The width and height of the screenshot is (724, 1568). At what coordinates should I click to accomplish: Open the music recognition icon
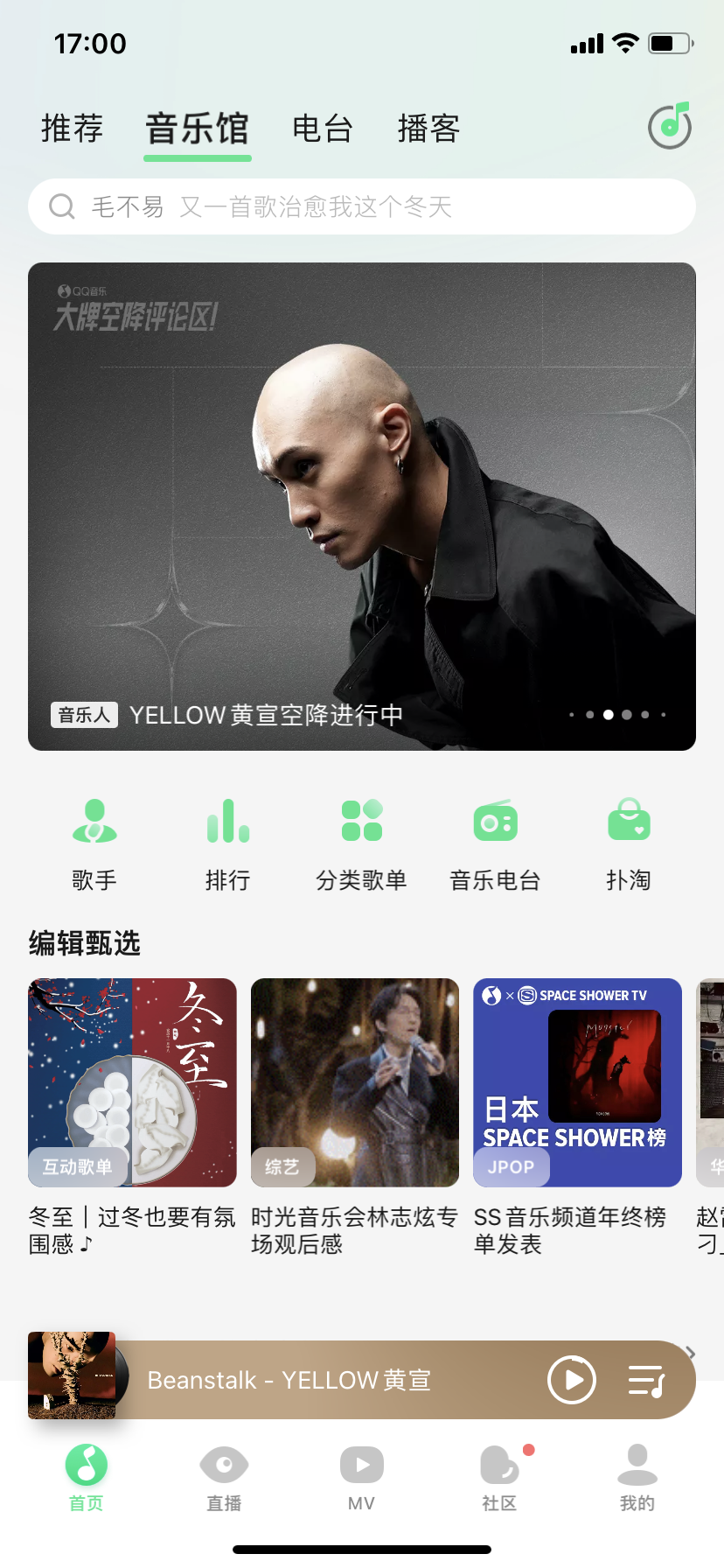pos(670,126)
